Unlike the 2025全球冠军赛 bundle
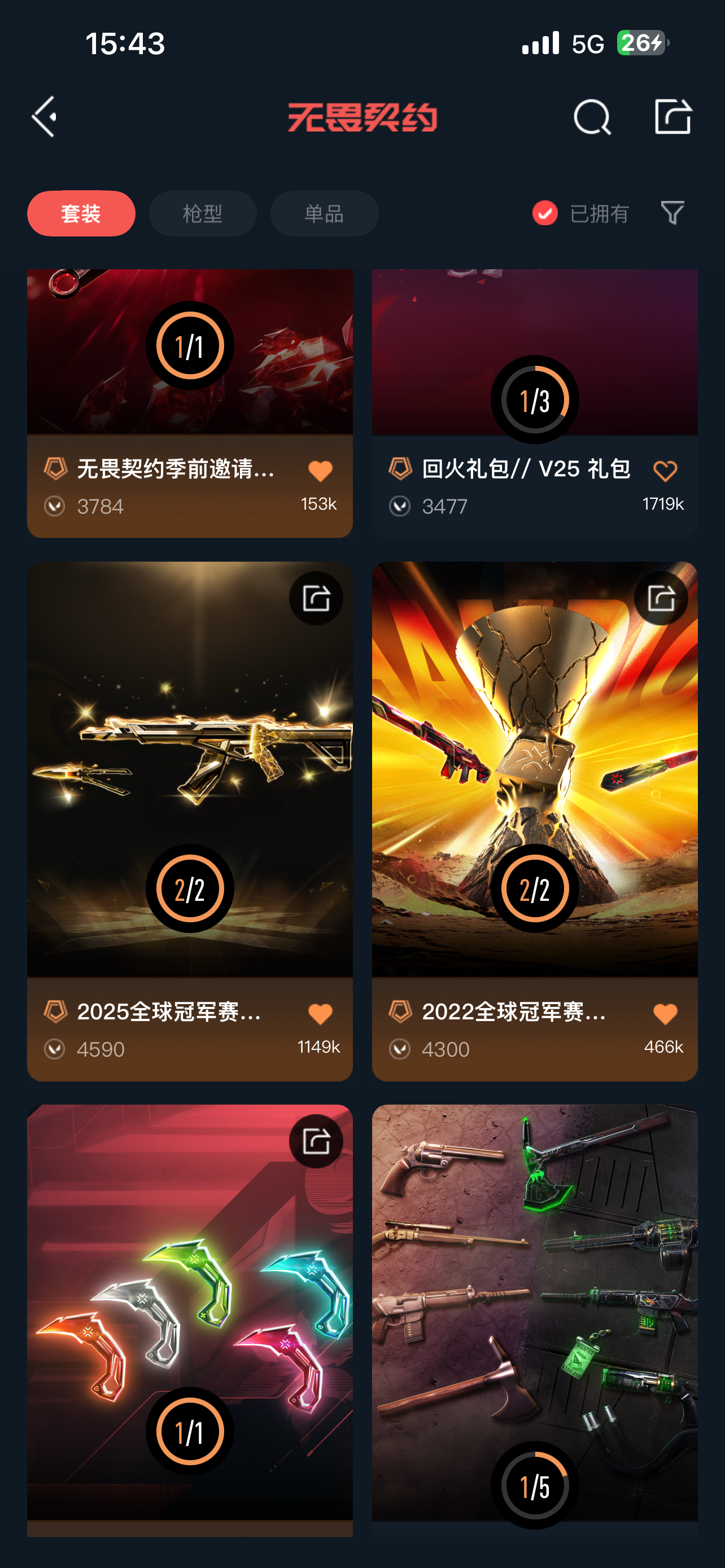The width and height of the screenshot is (725, 1568). [320, 1014]
